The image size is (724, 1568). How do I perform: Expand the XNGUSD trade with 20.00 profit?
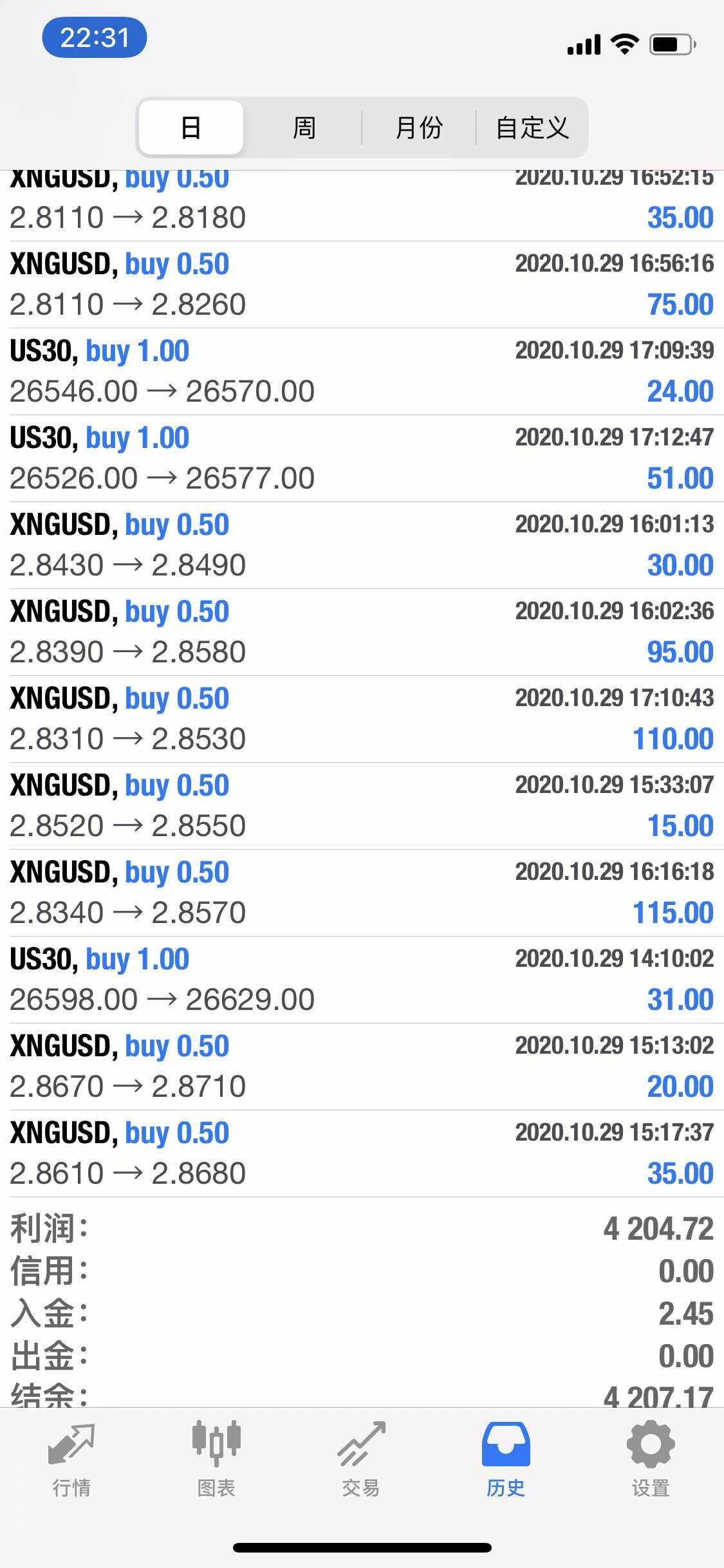tap(362, 1067)
